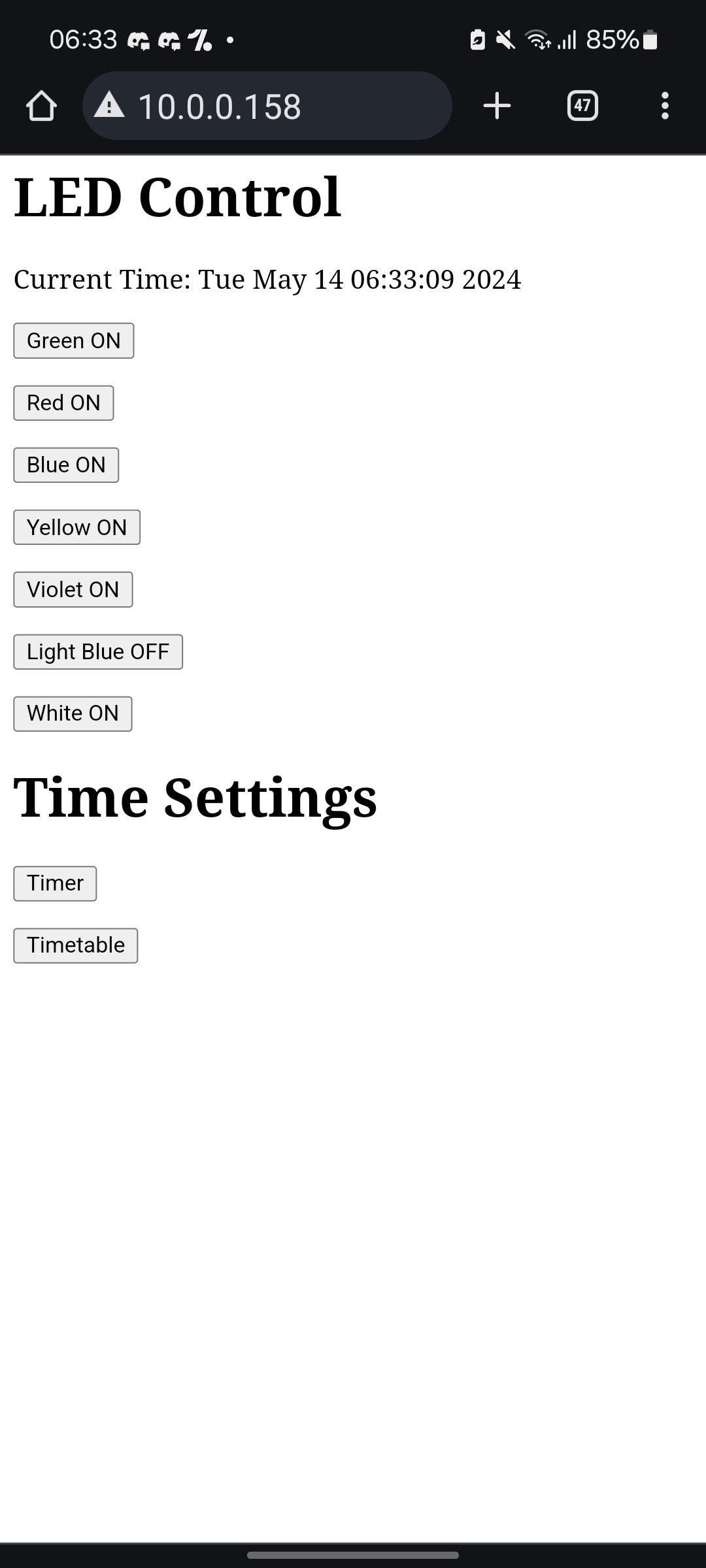Go to browser home page
The height and width of the screenshot is (1568, 706).
41,106
